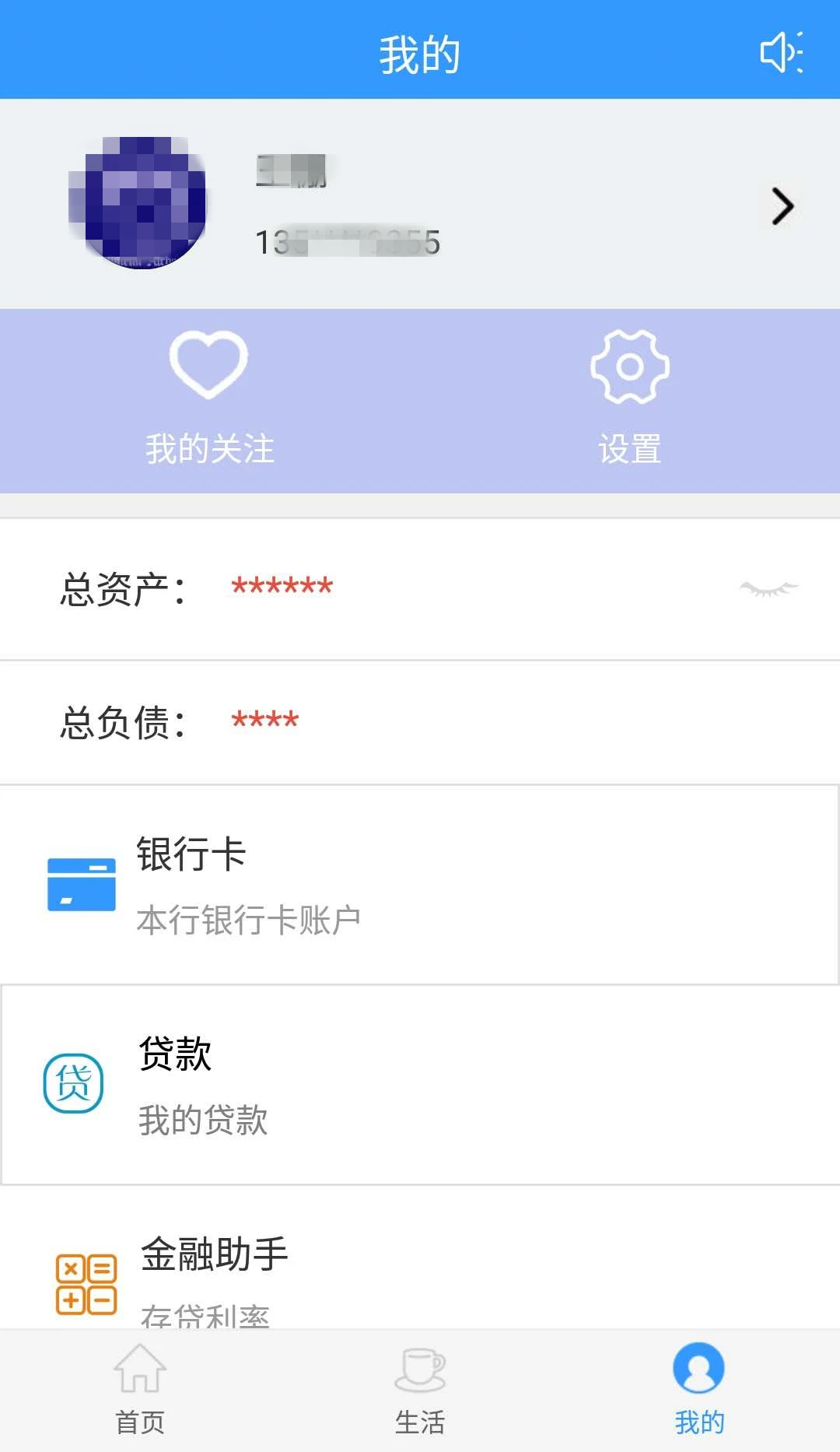
Task: Tap the masked red asterisk value for 总资产
Action: (x=282, y=587)
